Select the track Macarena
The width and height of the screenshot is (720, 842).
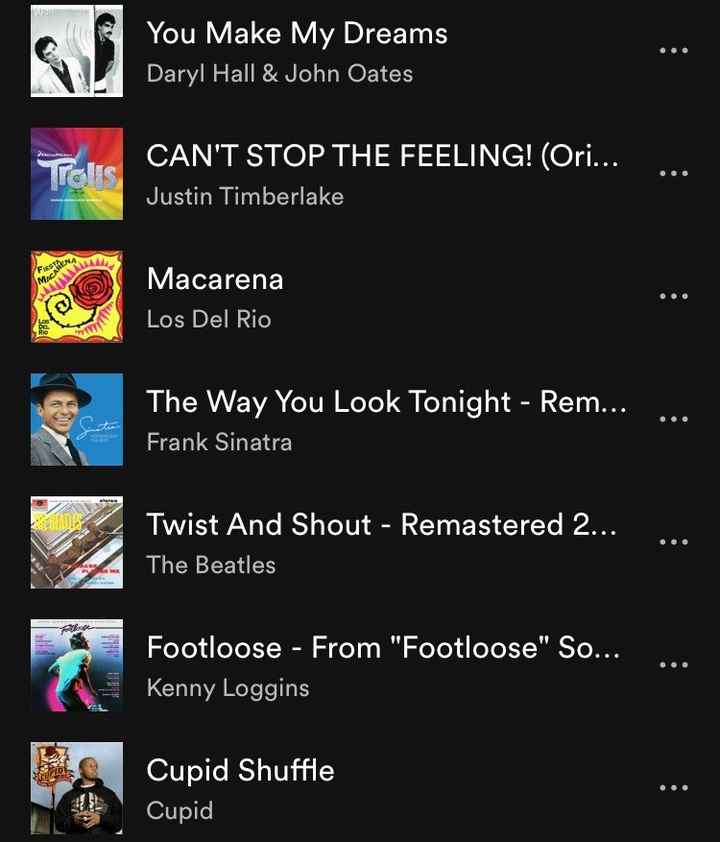[216, 280]
